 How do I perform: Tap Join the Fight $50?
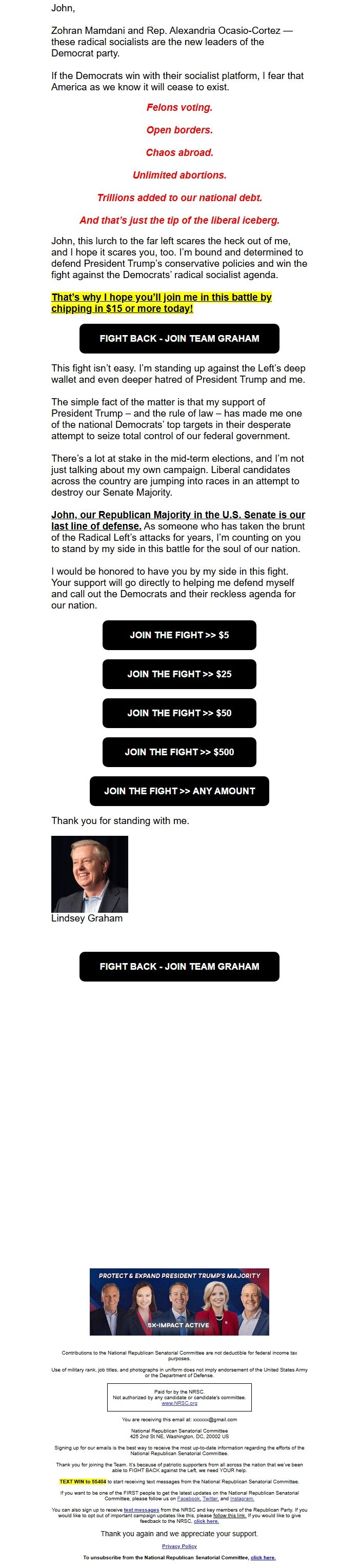click(179, 713)
